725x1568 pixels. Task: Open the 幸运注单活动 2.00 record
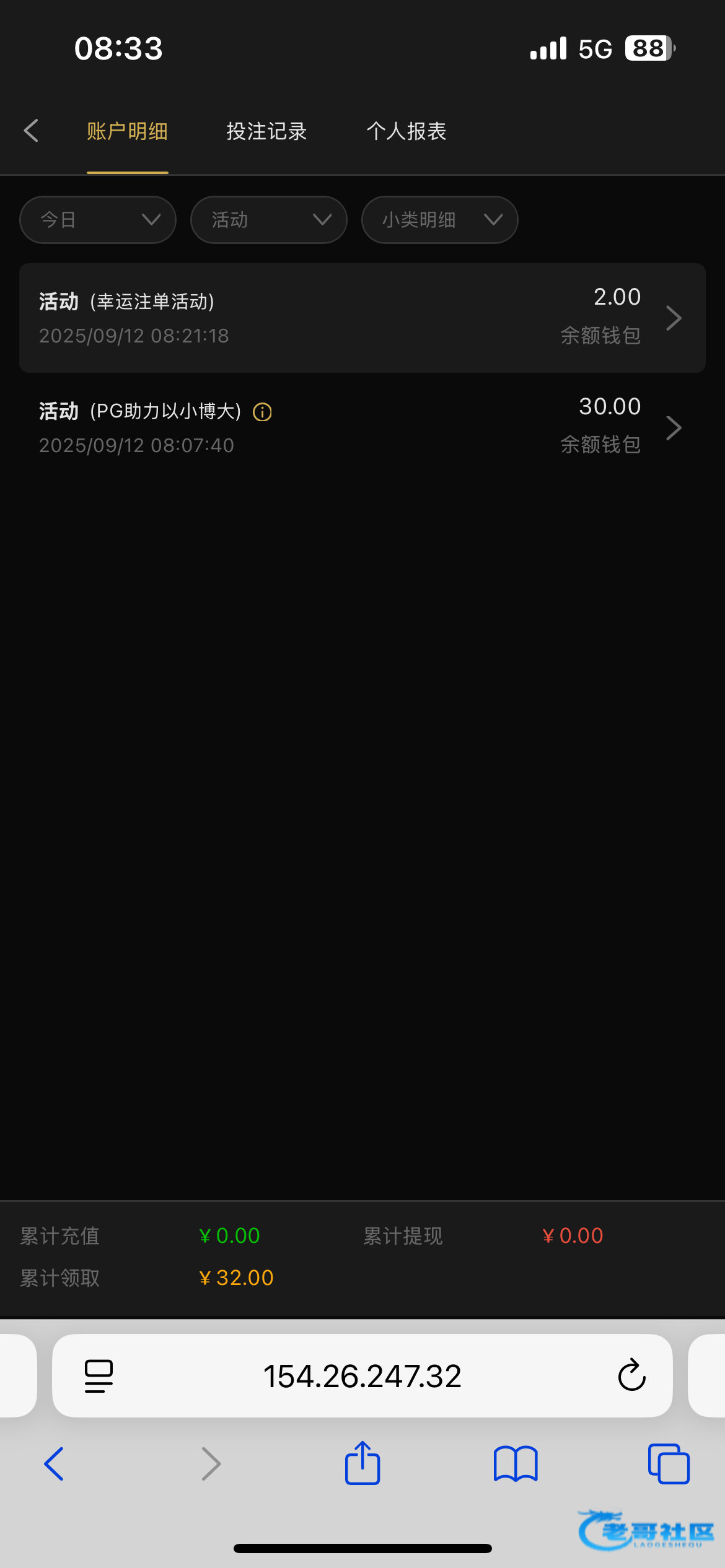362,318
